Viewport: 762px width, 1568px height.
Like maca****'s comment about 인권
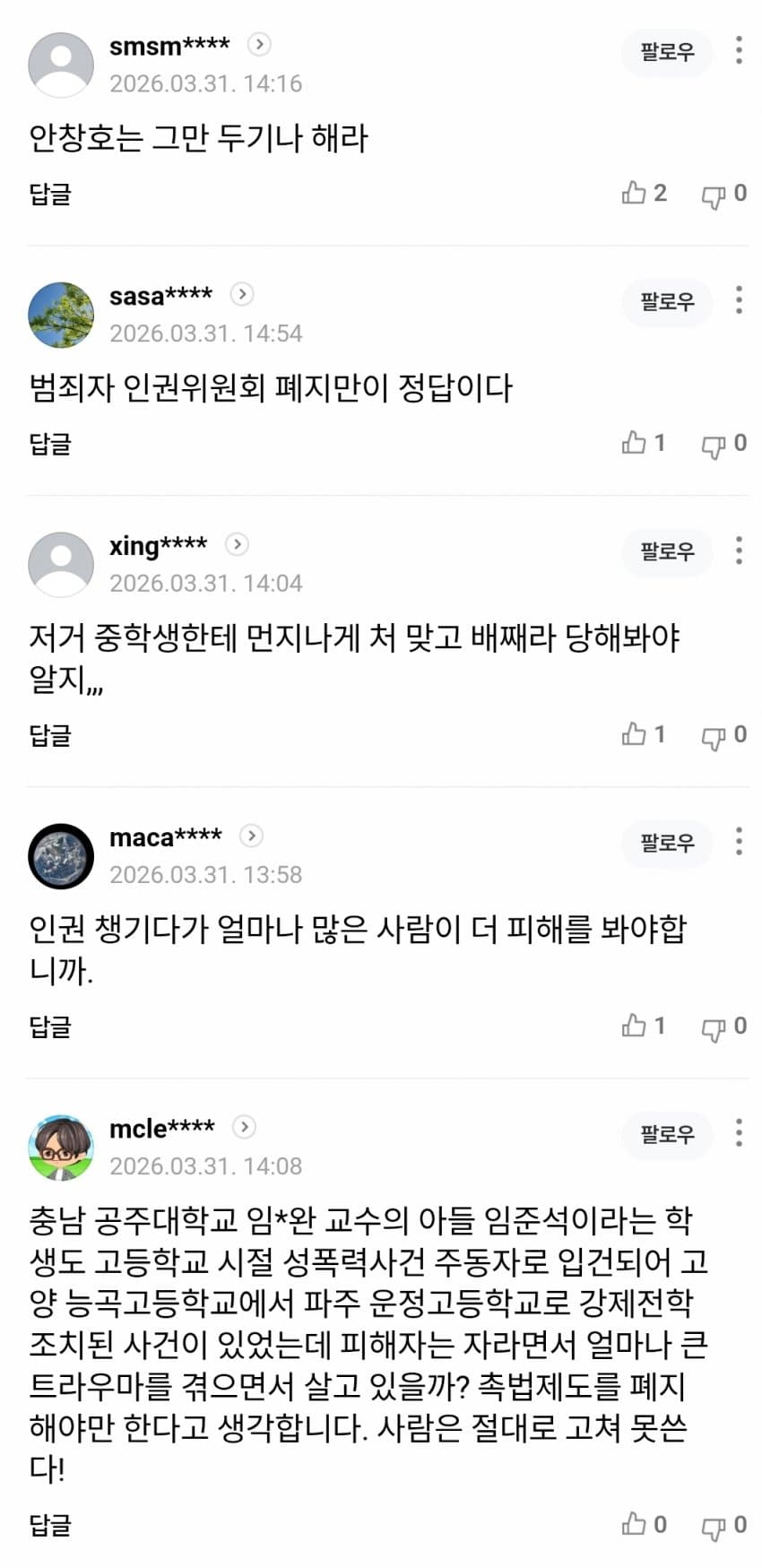[636, 1027]
